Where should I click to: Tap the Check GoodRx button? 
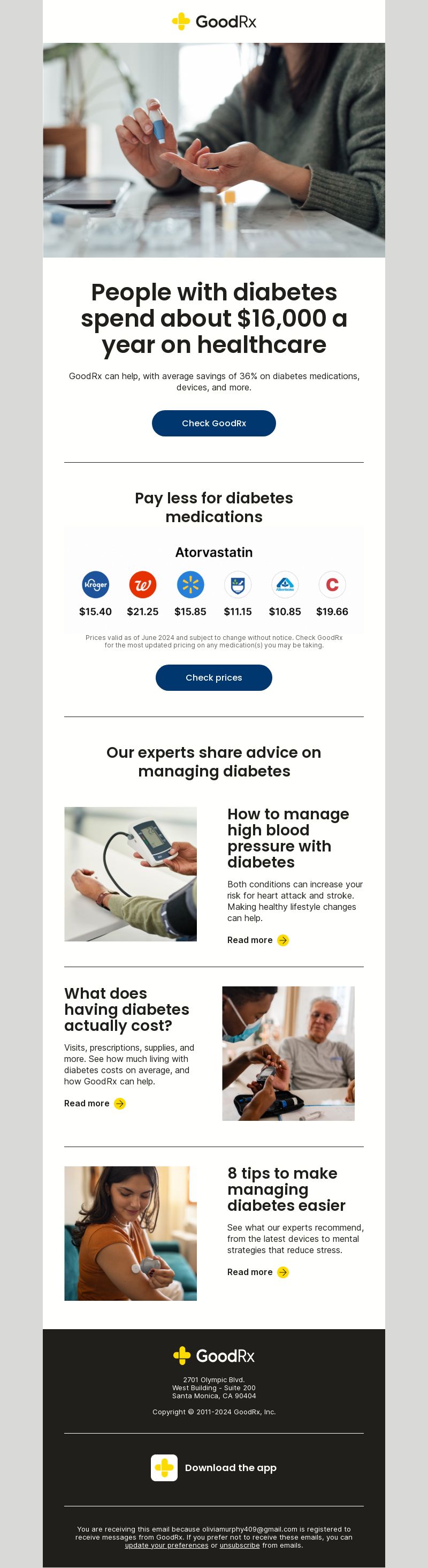[213, 423]
